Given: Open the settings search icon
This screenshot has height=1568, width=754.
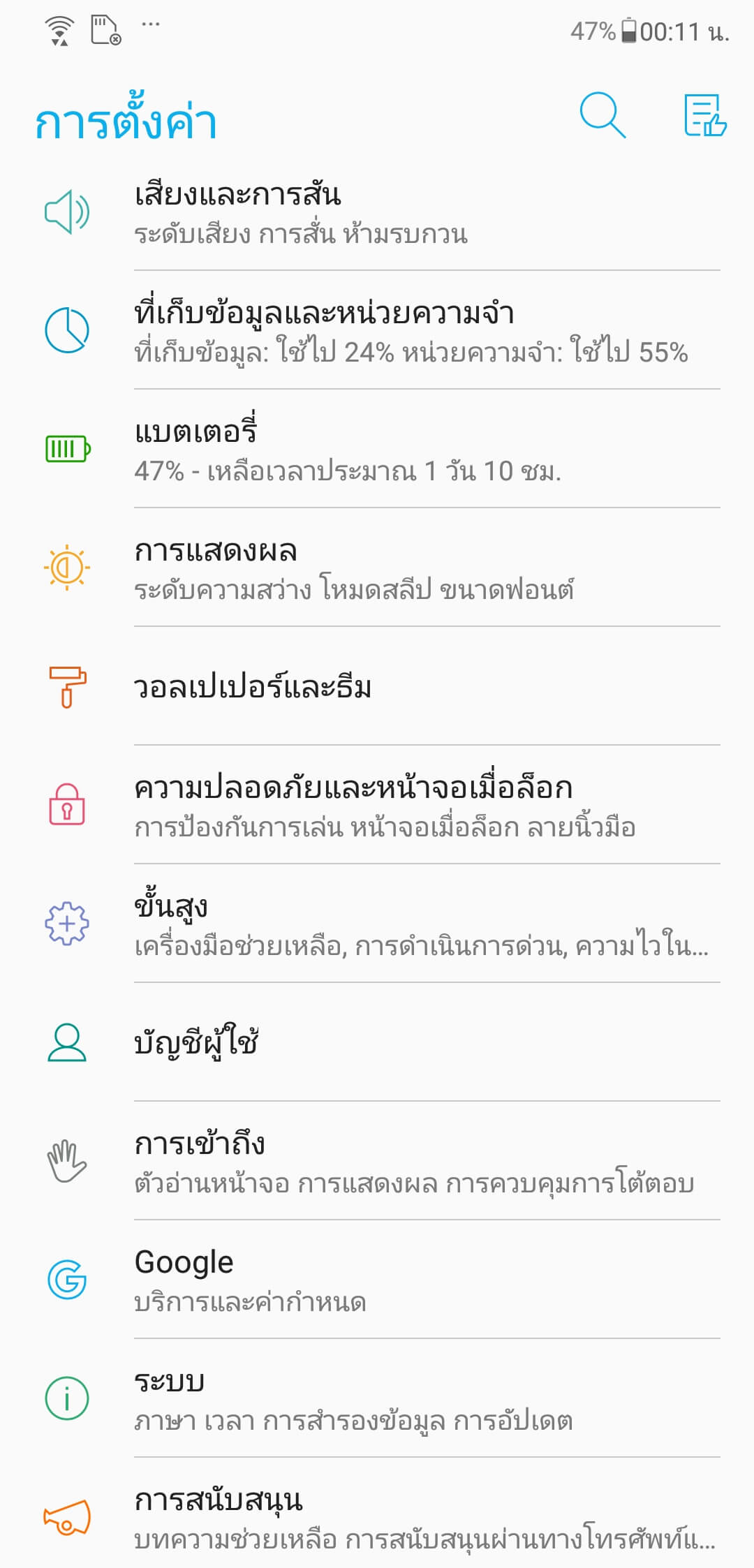Looking at the screenshot, I should tap(603, 115).
